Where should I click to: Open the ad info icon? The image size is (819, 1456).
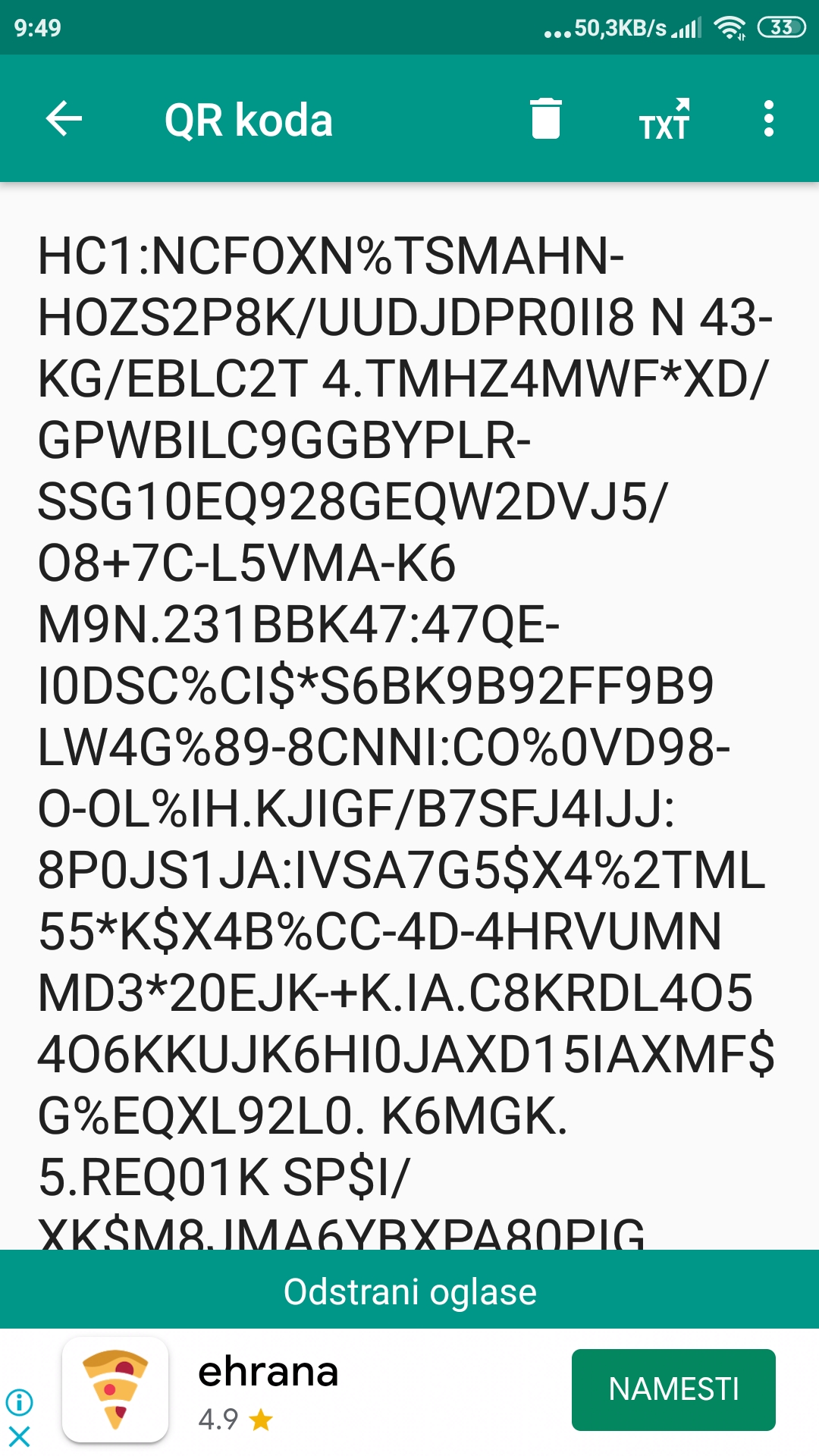[19, 1402]
